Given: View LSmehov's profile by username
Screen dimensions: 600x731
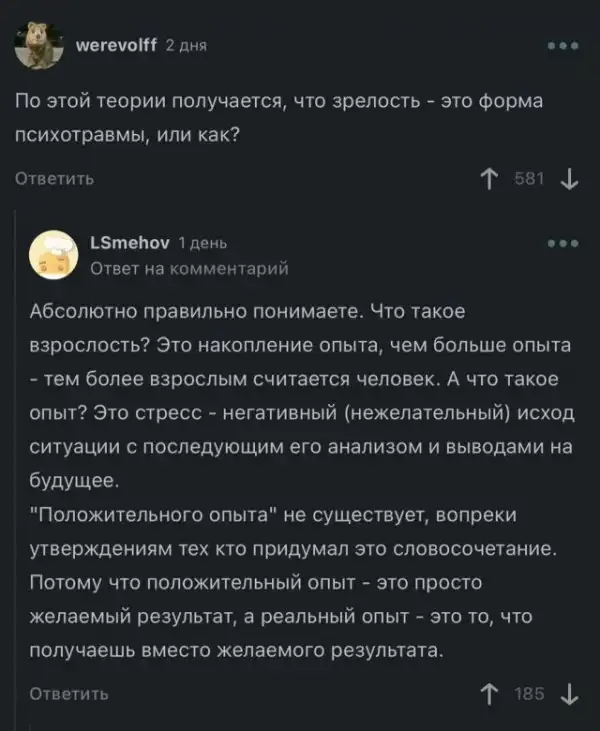Looking at the screenshot, I should [130, 242].
